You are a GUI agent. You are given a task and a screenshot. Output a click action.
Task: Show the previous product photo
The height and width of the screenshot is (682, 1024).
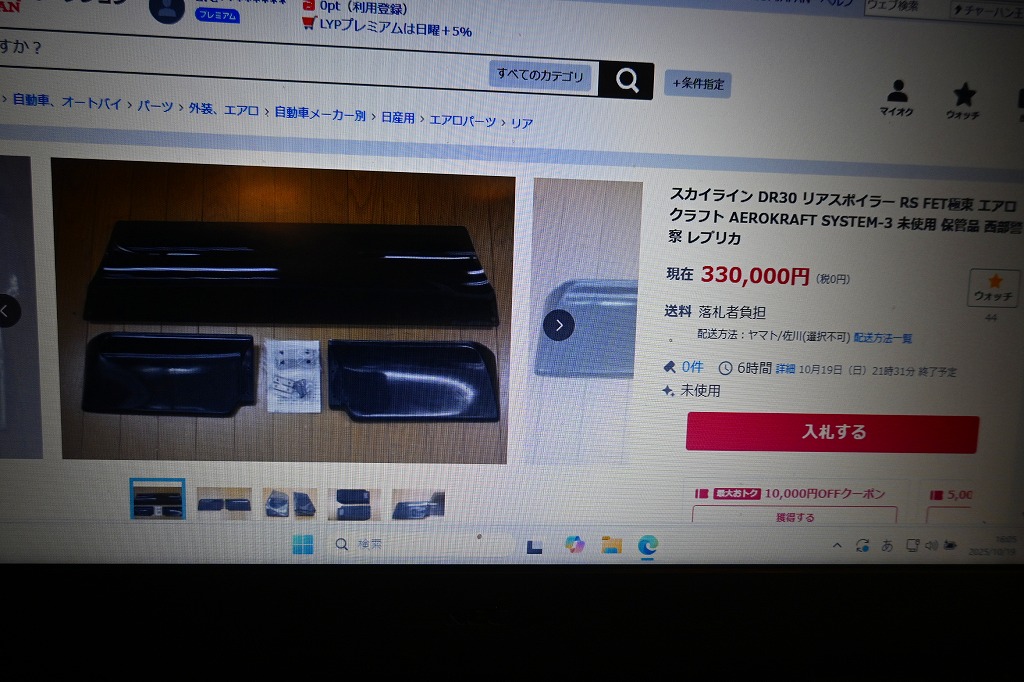pos(6,311)
